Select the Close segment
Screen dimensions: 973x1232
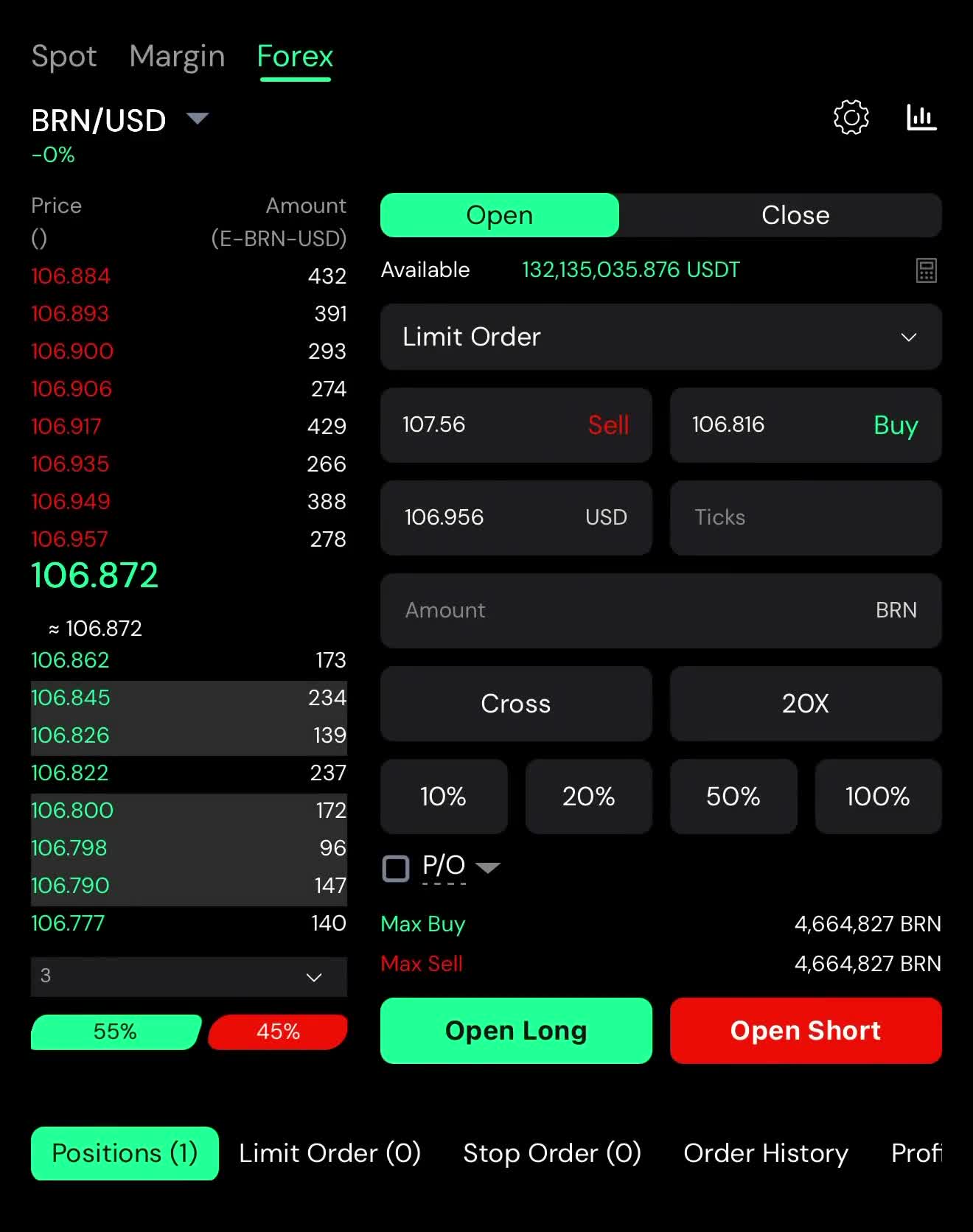(x=795, y=215)
